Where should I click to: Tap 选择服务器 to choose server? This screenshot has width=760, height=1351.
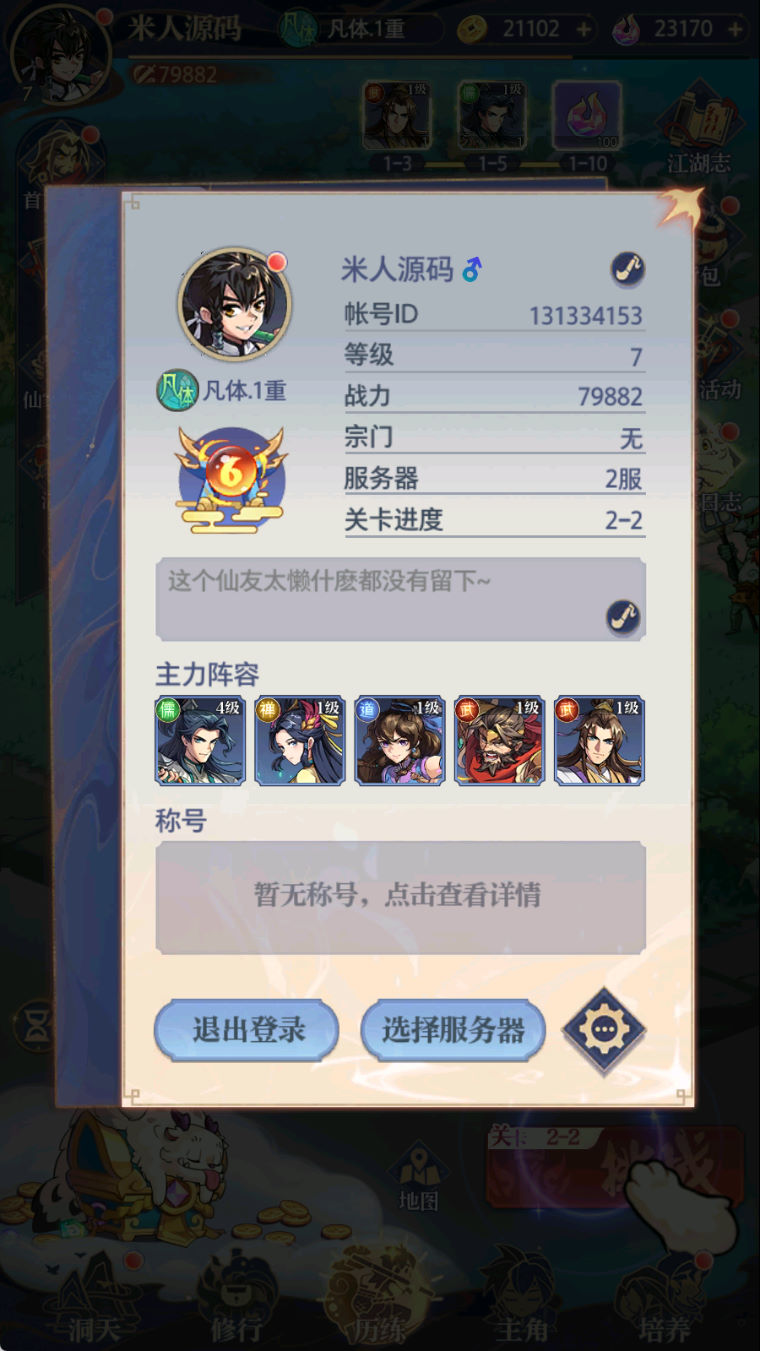(453, 1030)
